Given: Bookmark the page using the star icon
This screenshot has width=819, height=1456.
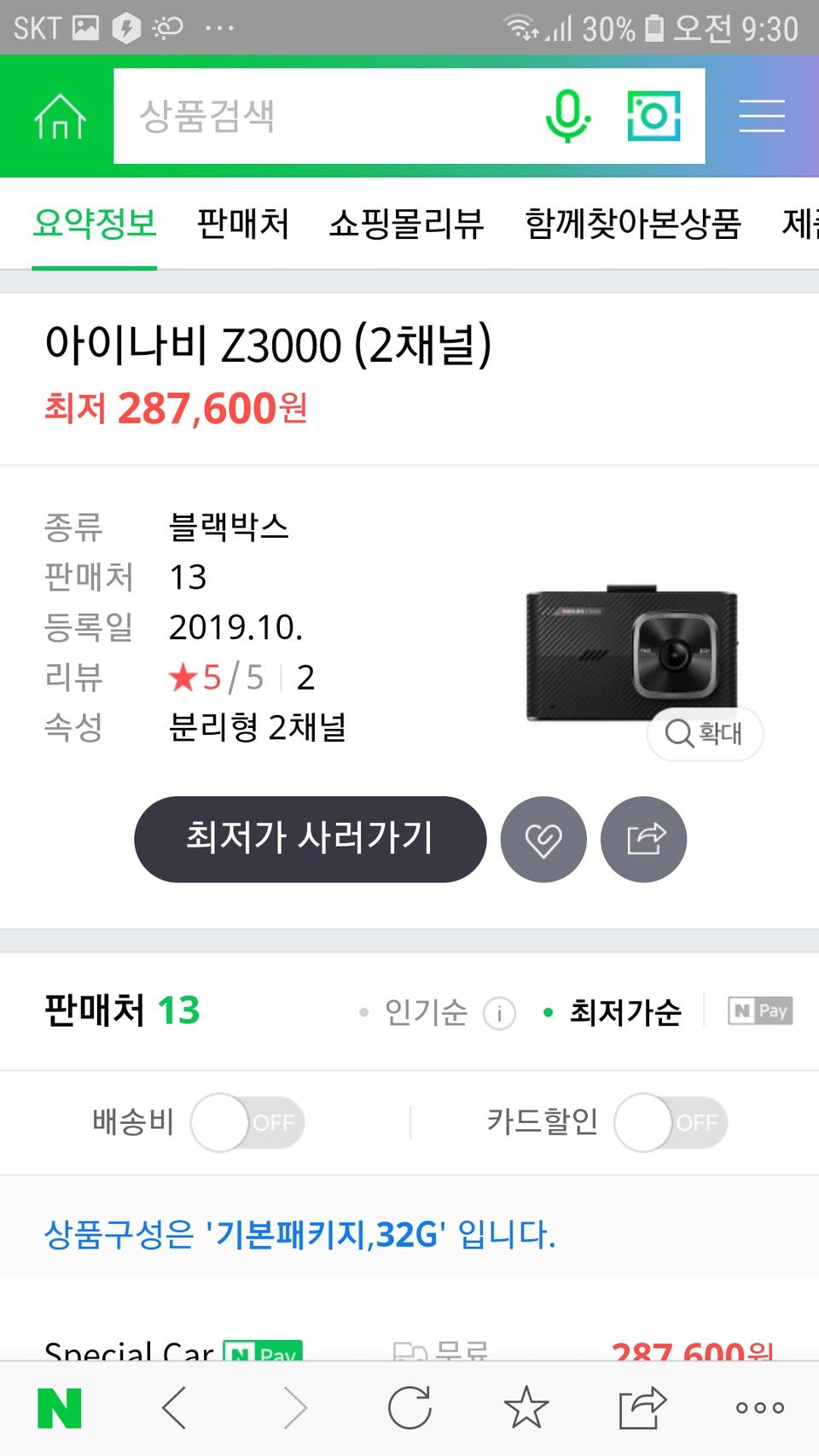Looking at the screenshot, I should (526, 1406).
